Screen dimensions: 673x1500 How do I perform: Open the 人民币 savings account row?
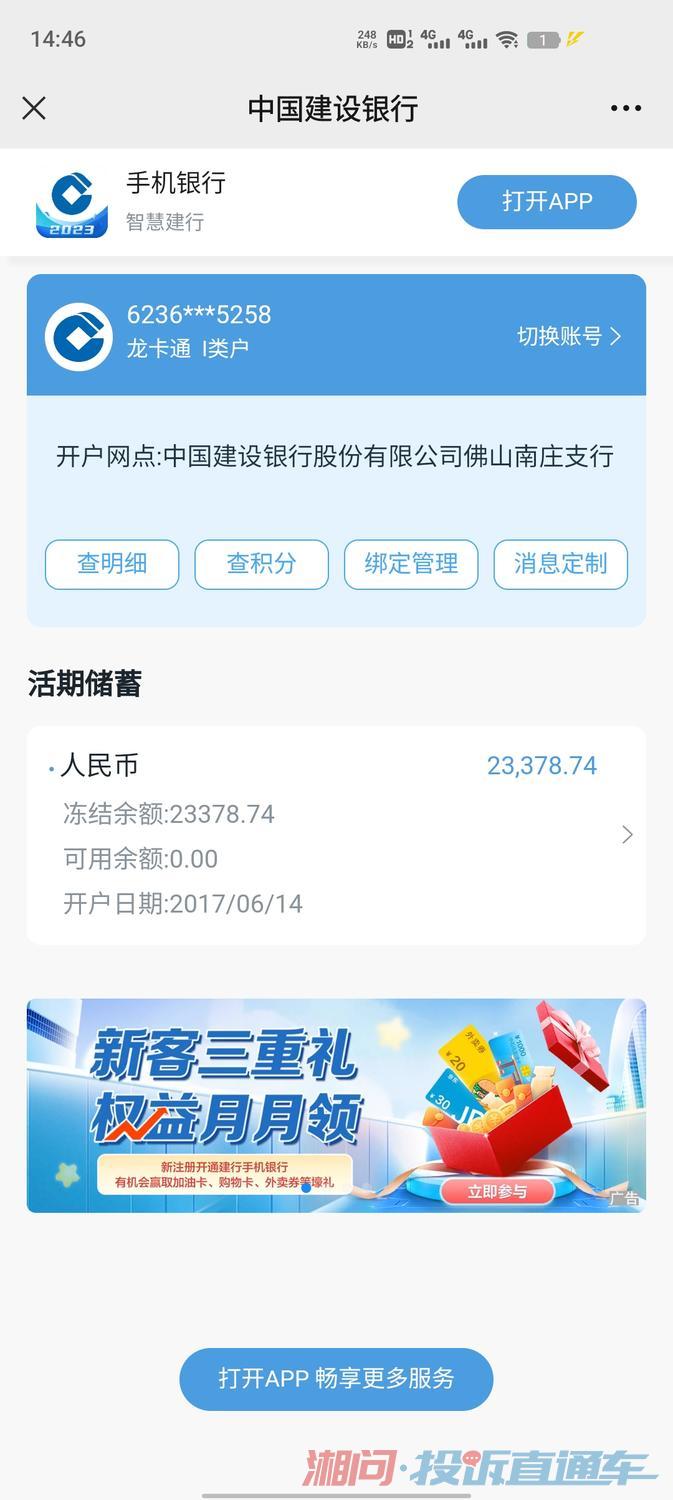point(336,835)
